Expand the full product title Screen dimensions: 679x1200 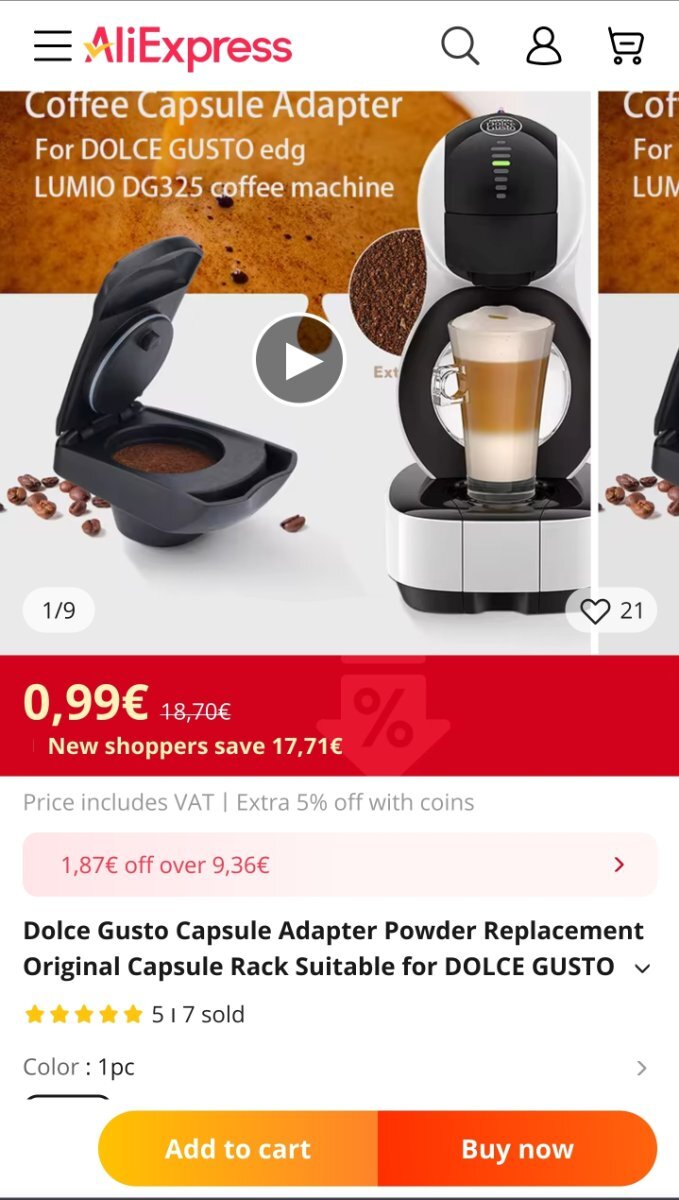pos(643,968)
